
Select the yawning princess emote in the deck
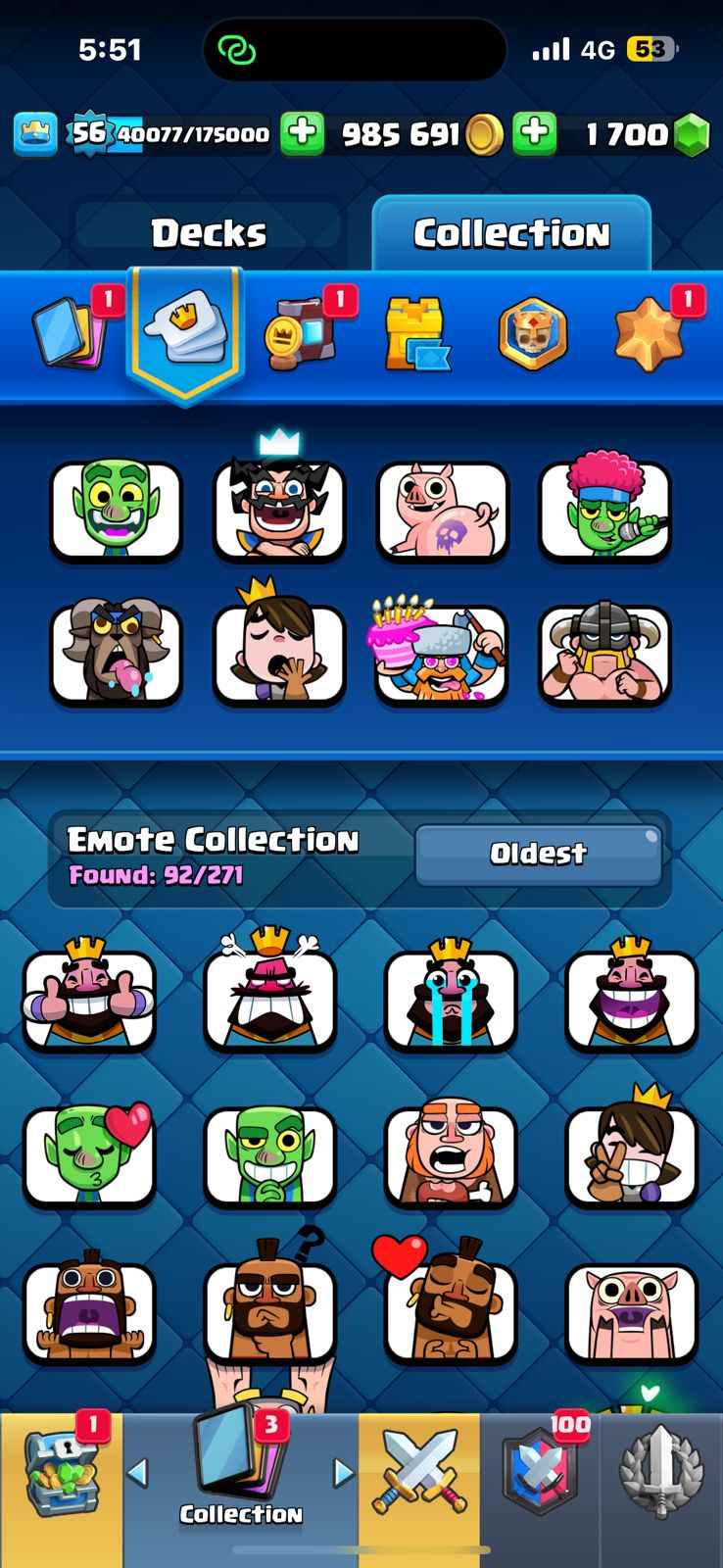click(279, 652)
